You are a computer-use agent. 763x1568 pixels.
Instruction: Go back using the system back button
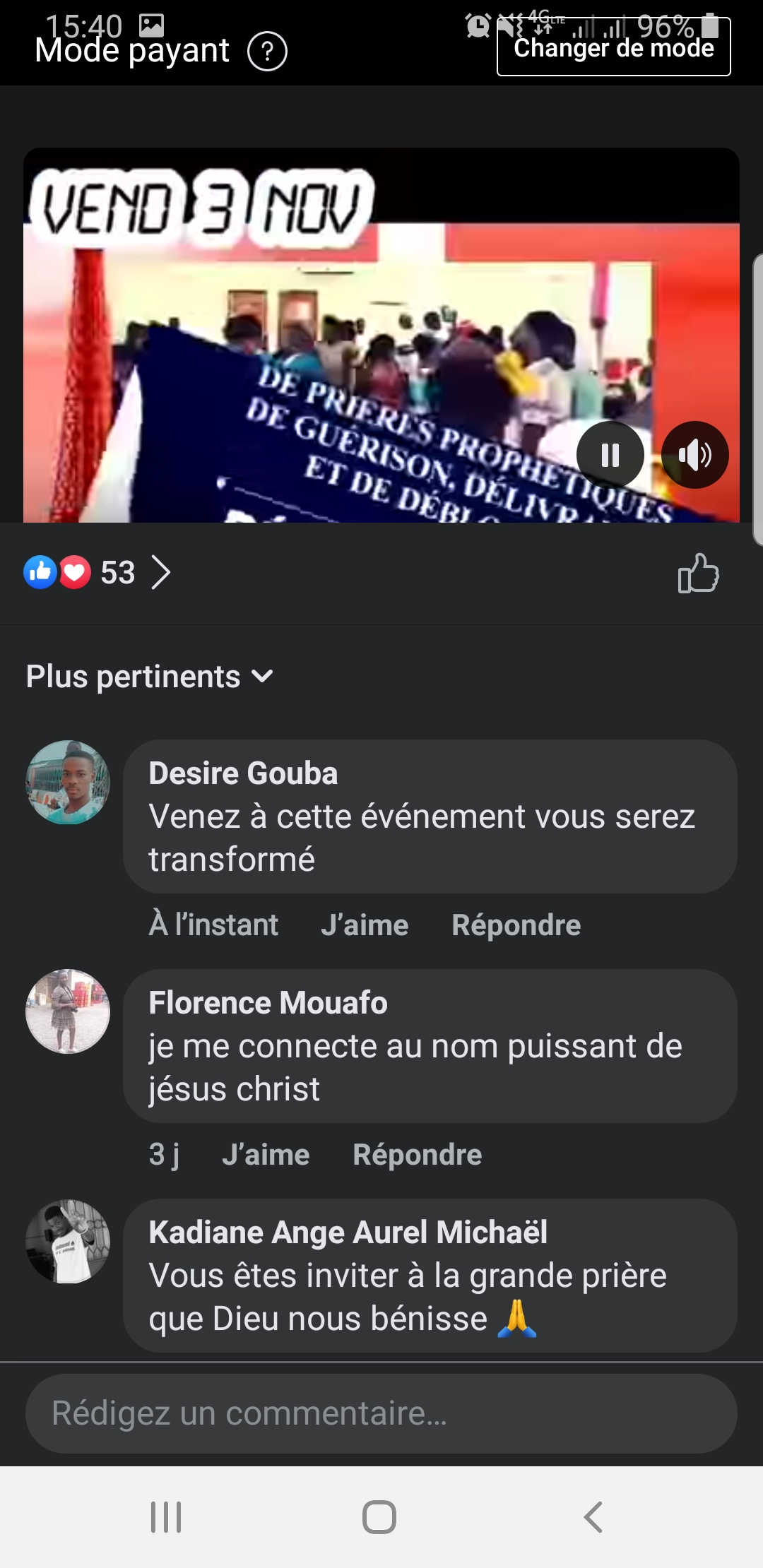click(x=593, y=1516)
